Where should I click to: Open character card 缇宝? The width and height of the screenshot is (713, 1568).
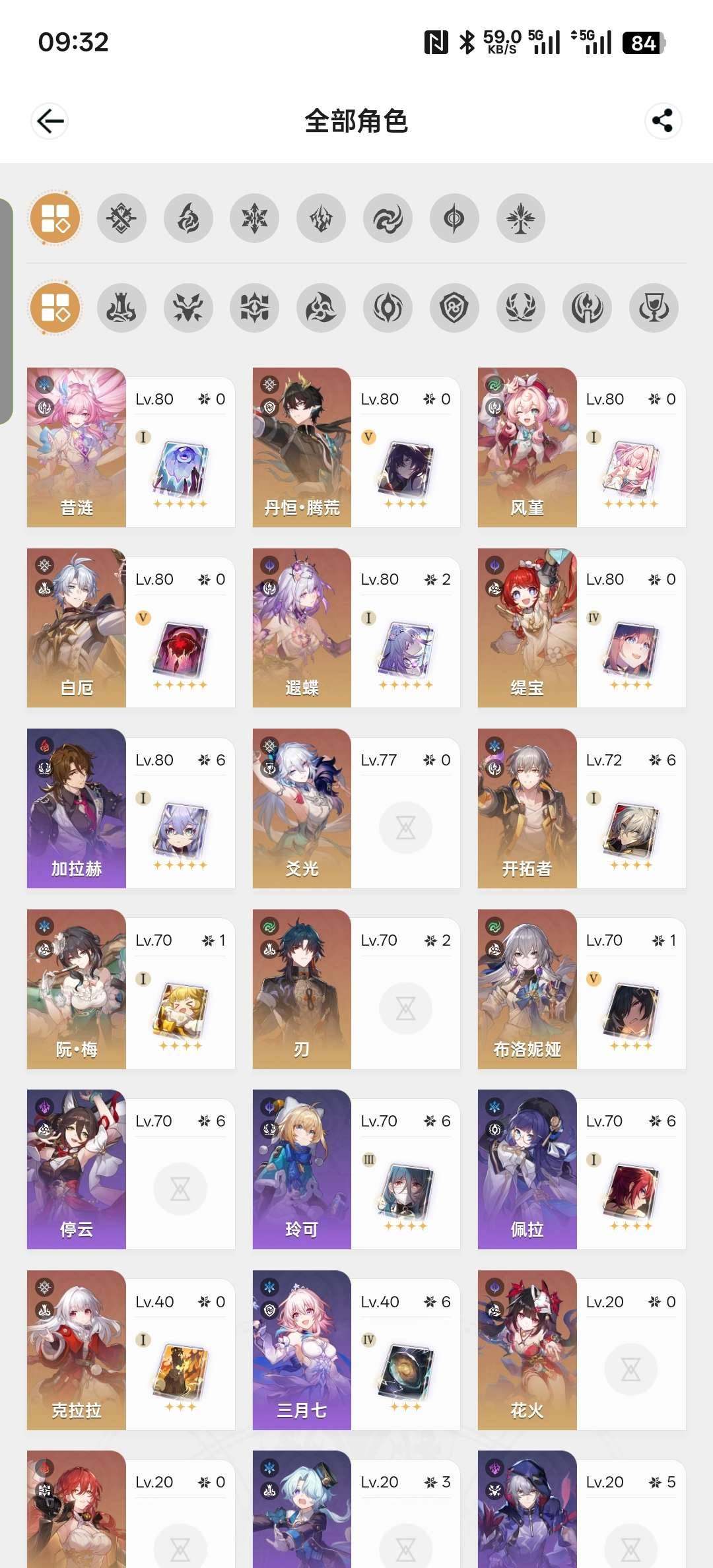click(581, 628)
